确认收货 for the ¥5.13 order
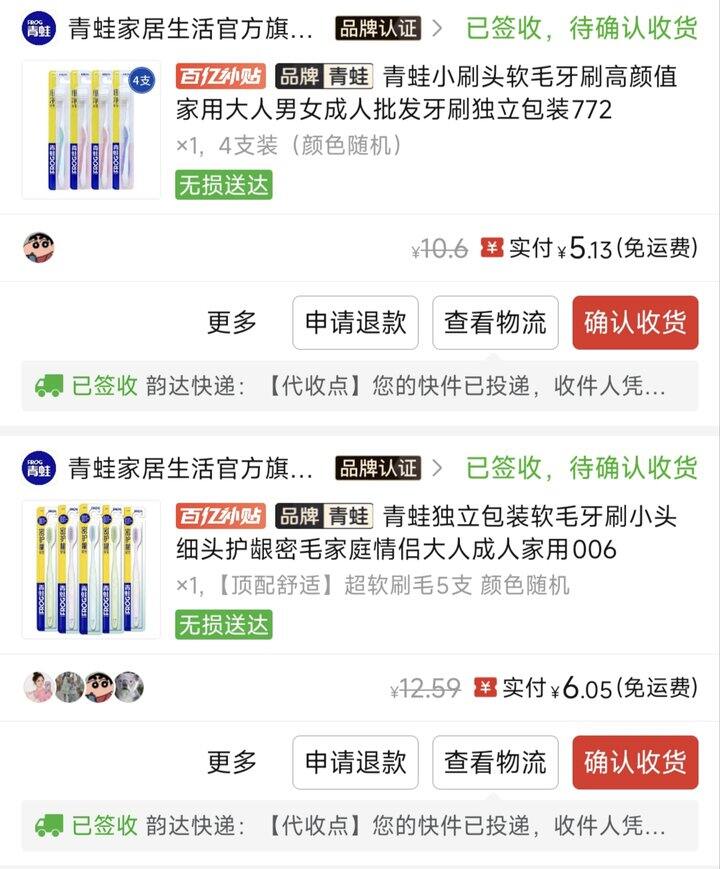Screen dimensions: 720x869 tap(635, 322)
